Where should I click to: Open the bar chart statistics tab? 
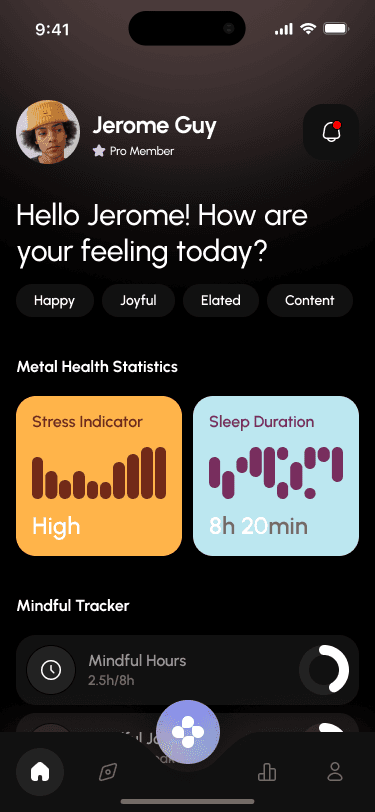(x=267, y=773)
